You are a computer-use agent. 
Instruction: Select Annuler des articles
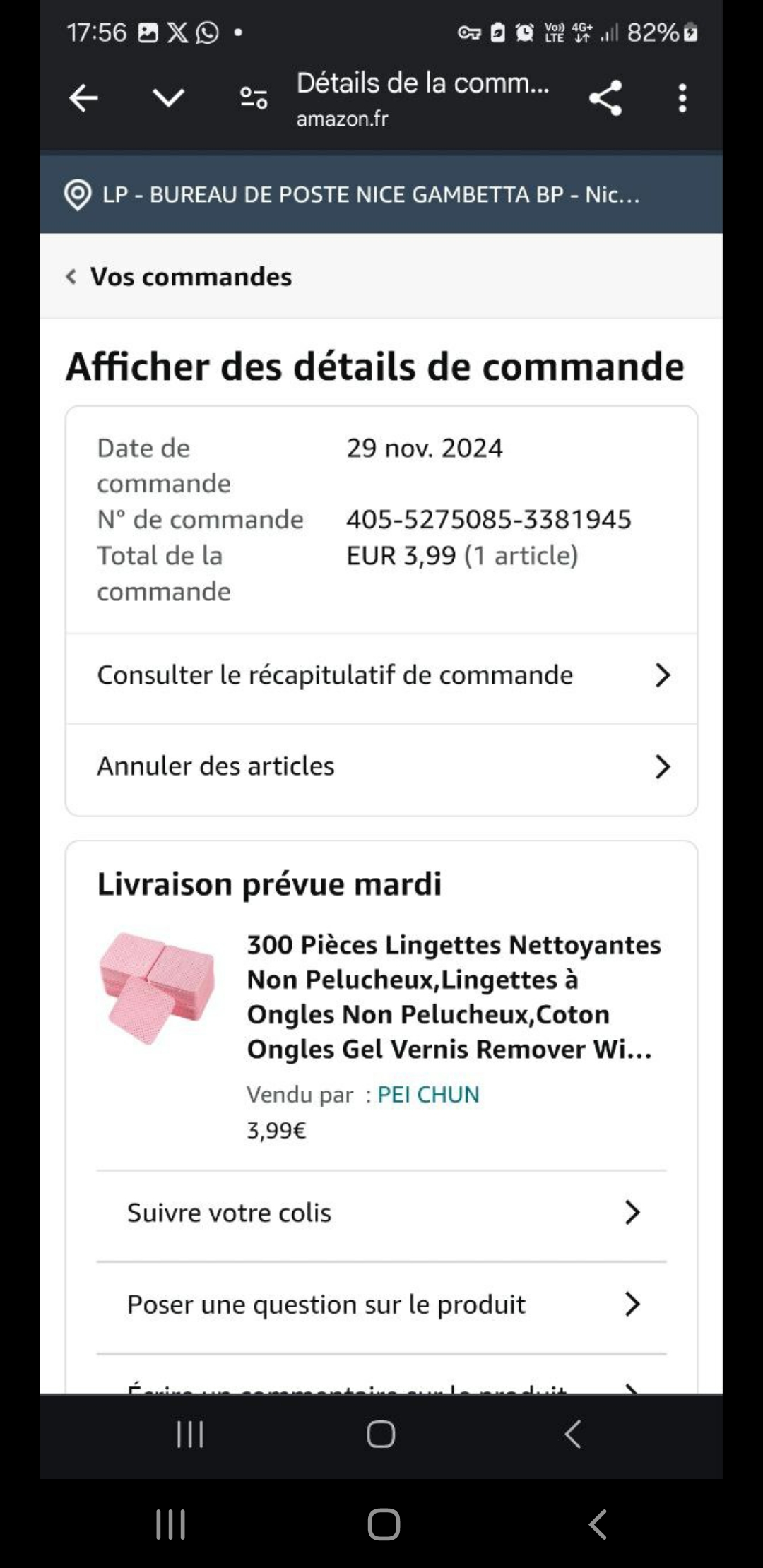pos(381,767)
